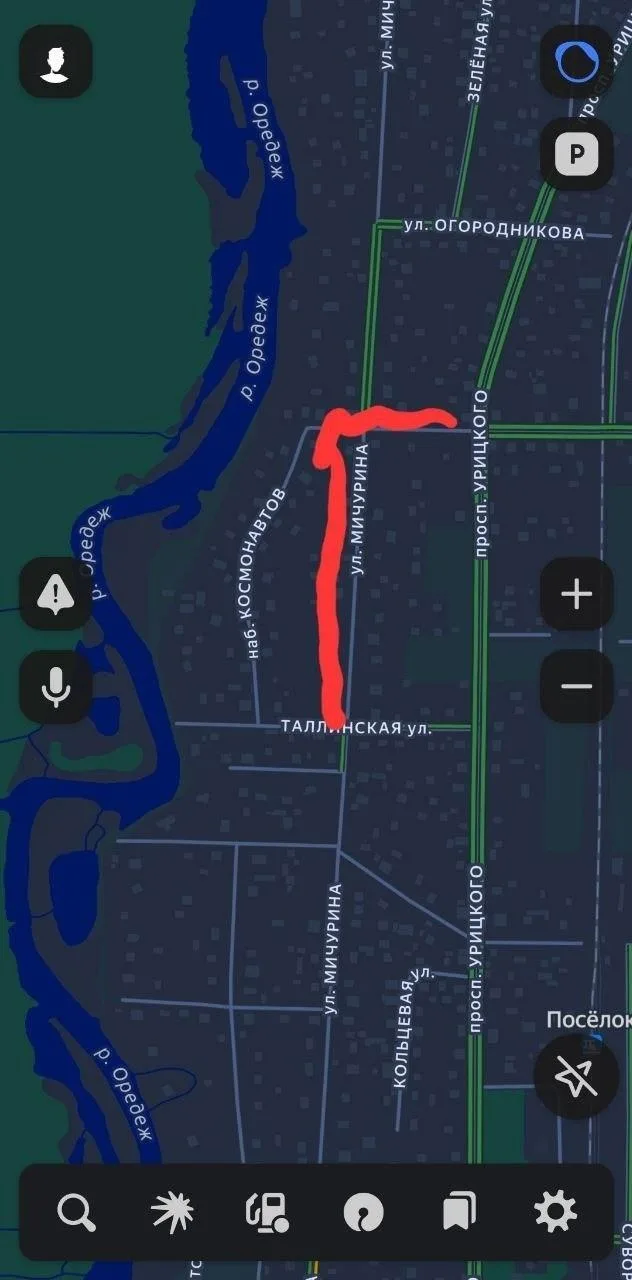Open the music section
Image resolution: width=632 pixels, height=1280 pixels.
(x=362, y=1212)
